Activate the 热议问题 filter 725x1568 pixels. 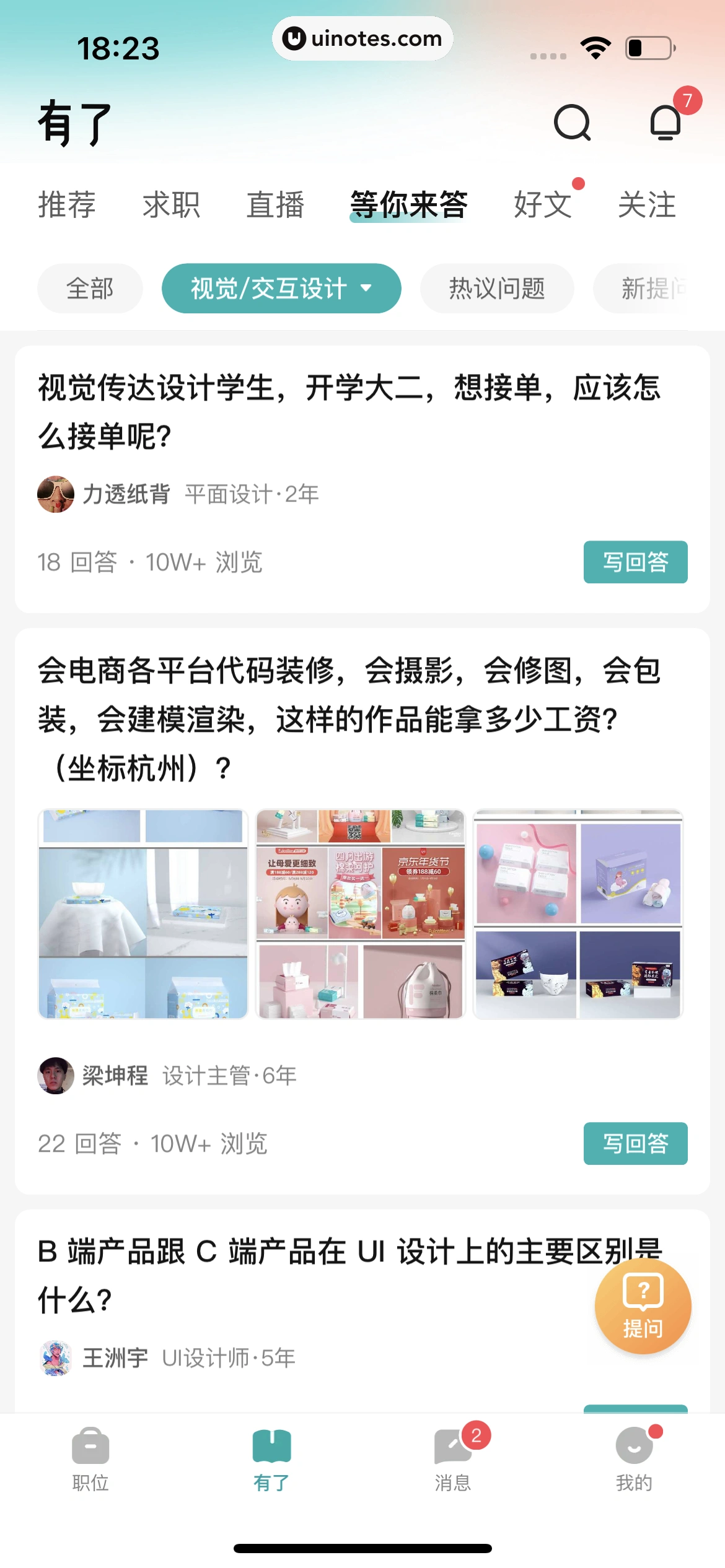497,288
